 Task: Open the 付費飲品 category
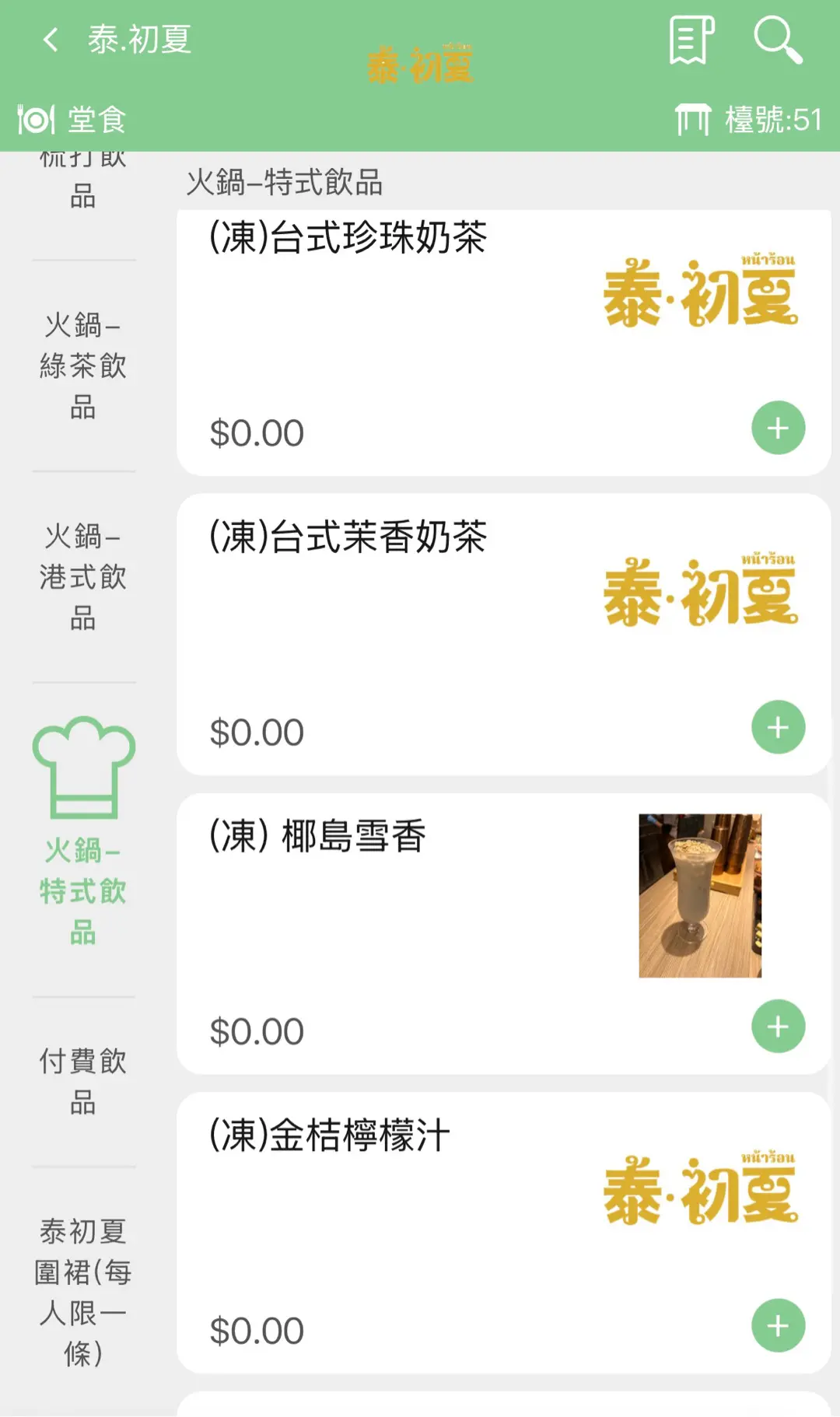pyautogui.click(x=83, y=1081)
